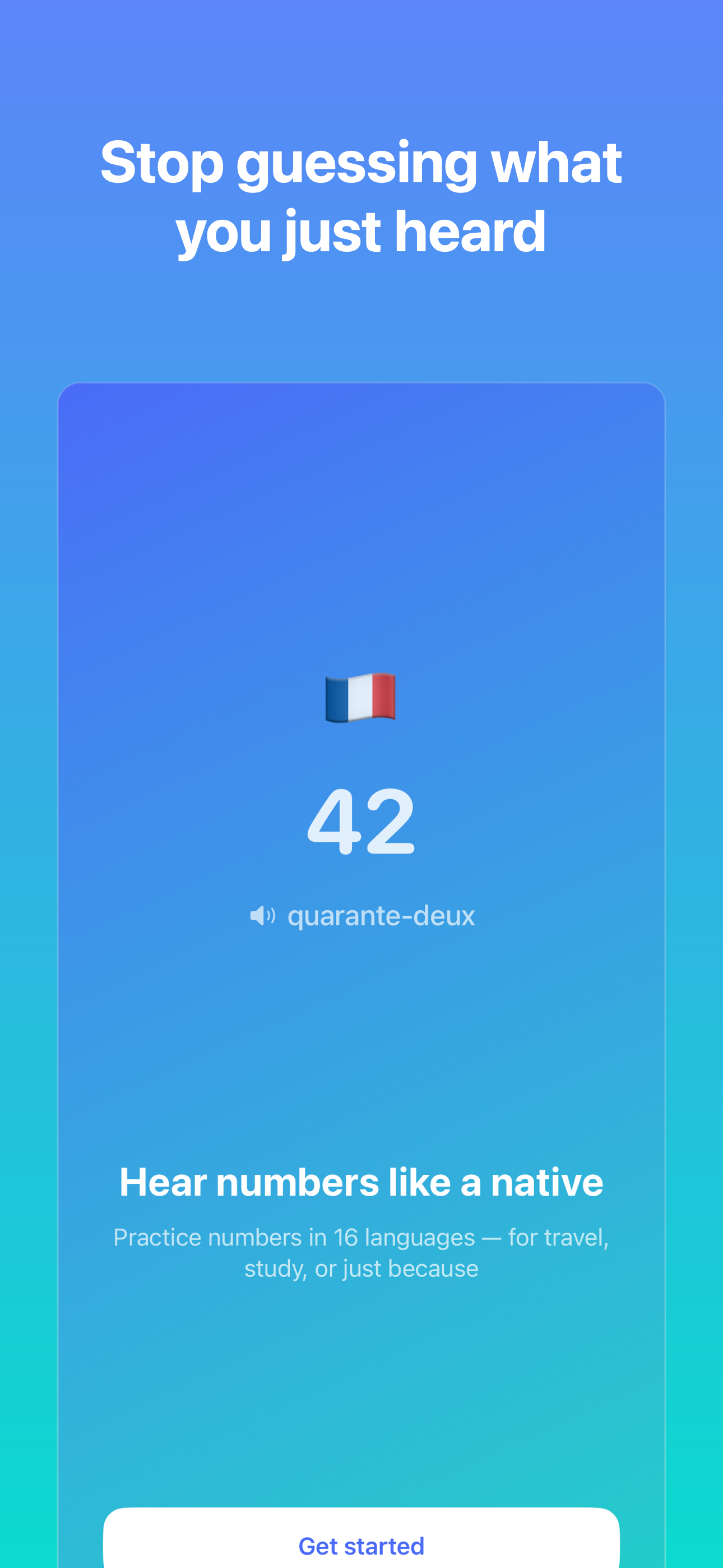Click inside the blue demo card

(x=361, y=1035)
